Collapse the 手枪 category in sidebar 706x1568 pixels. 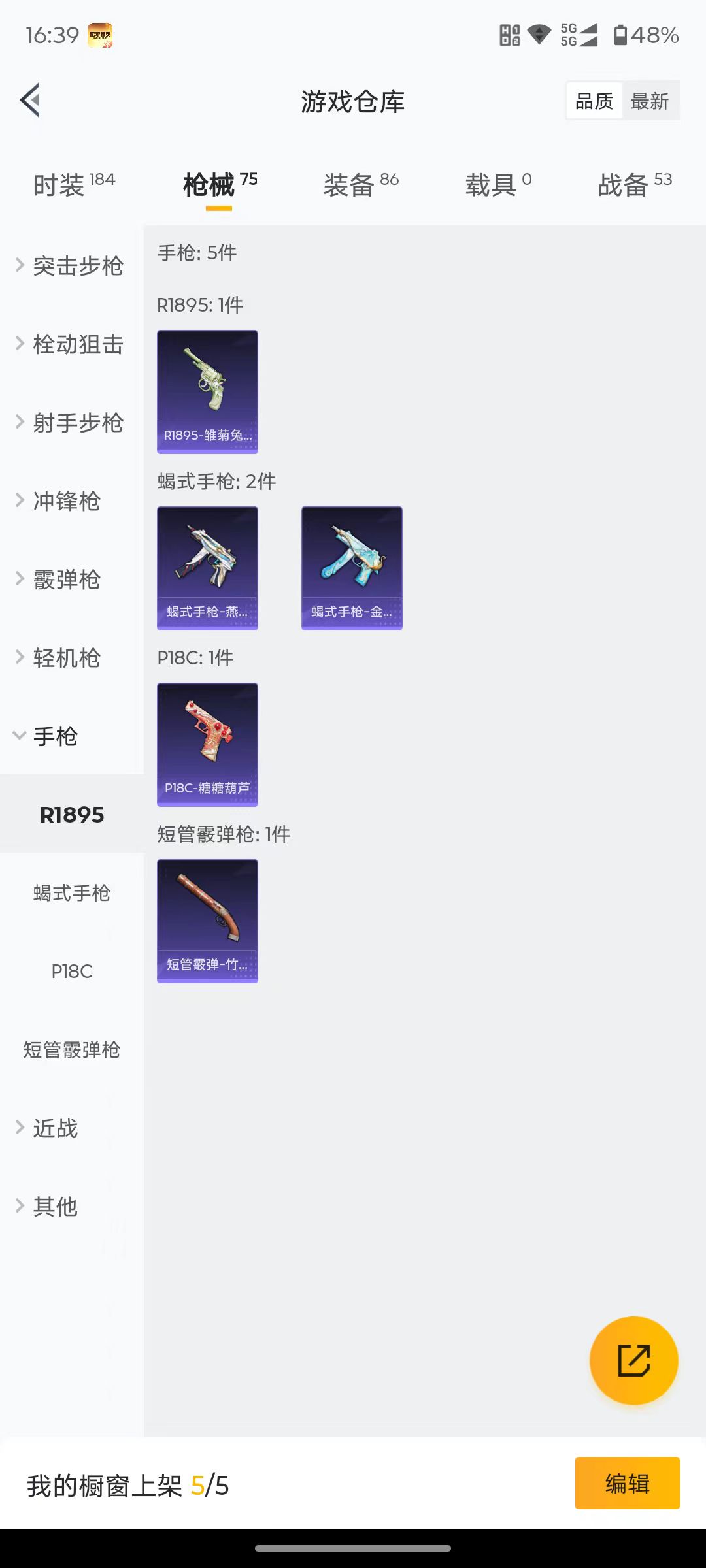point(55,736)
